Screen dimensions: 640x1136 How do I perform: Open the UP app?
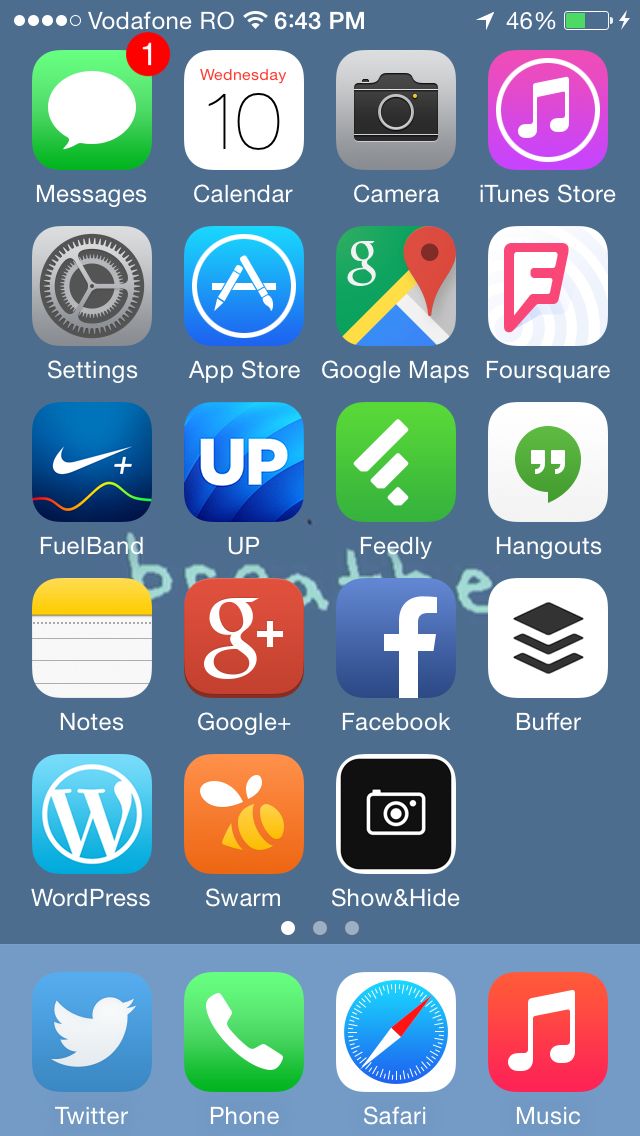pyautogui.click(x=244, y=462)
